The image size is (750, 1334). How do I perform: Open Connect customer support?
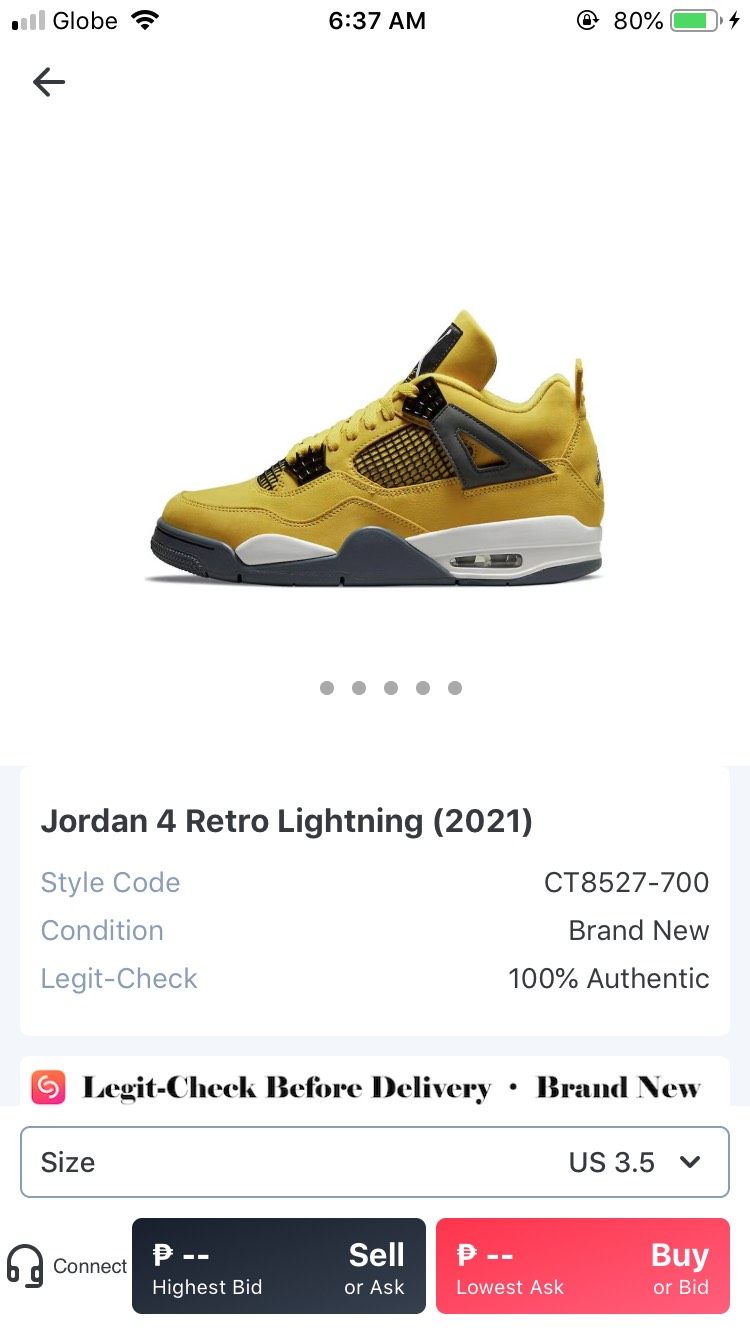point(67,1266)
